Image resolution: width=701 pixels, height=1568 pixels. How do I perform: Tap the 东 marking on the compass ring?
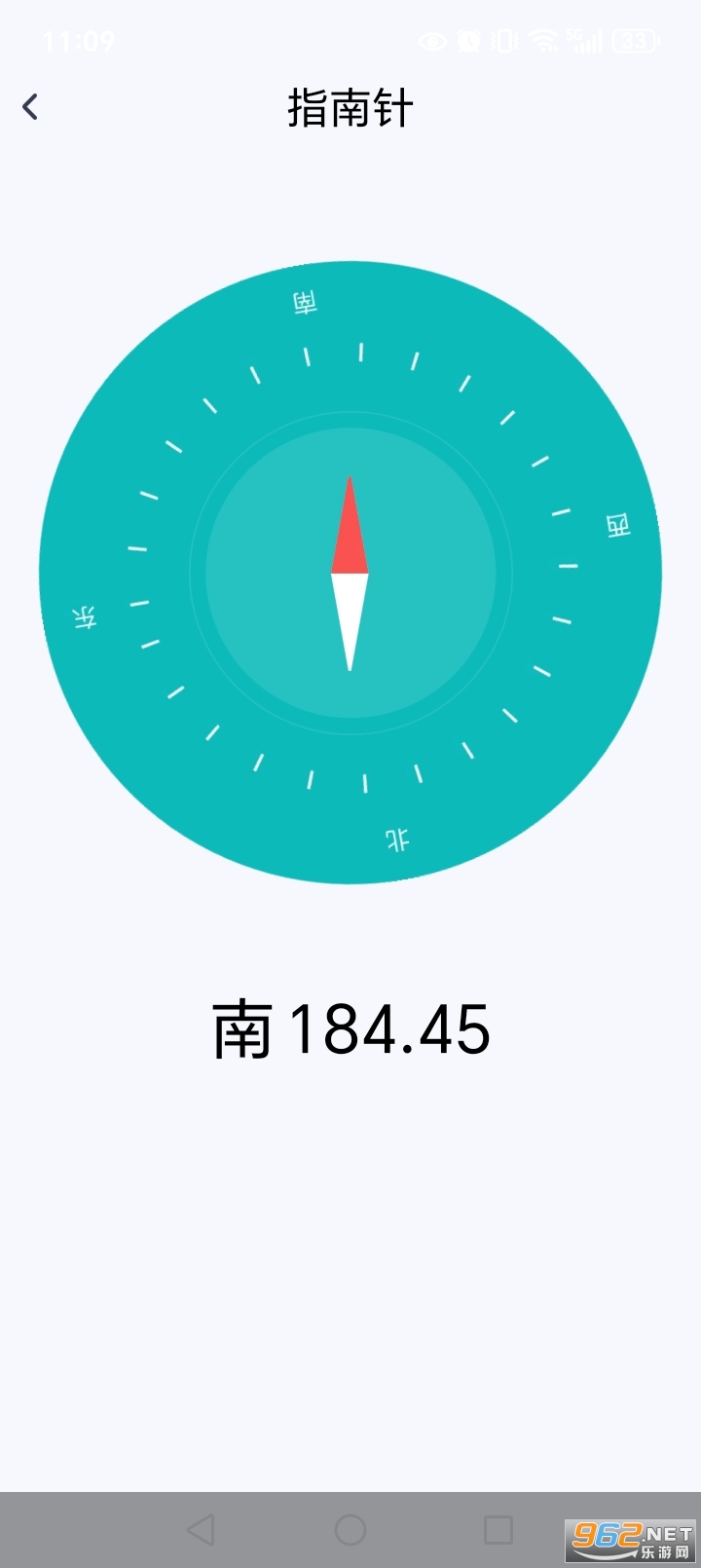pyautogui.click(x=86, y=617)
